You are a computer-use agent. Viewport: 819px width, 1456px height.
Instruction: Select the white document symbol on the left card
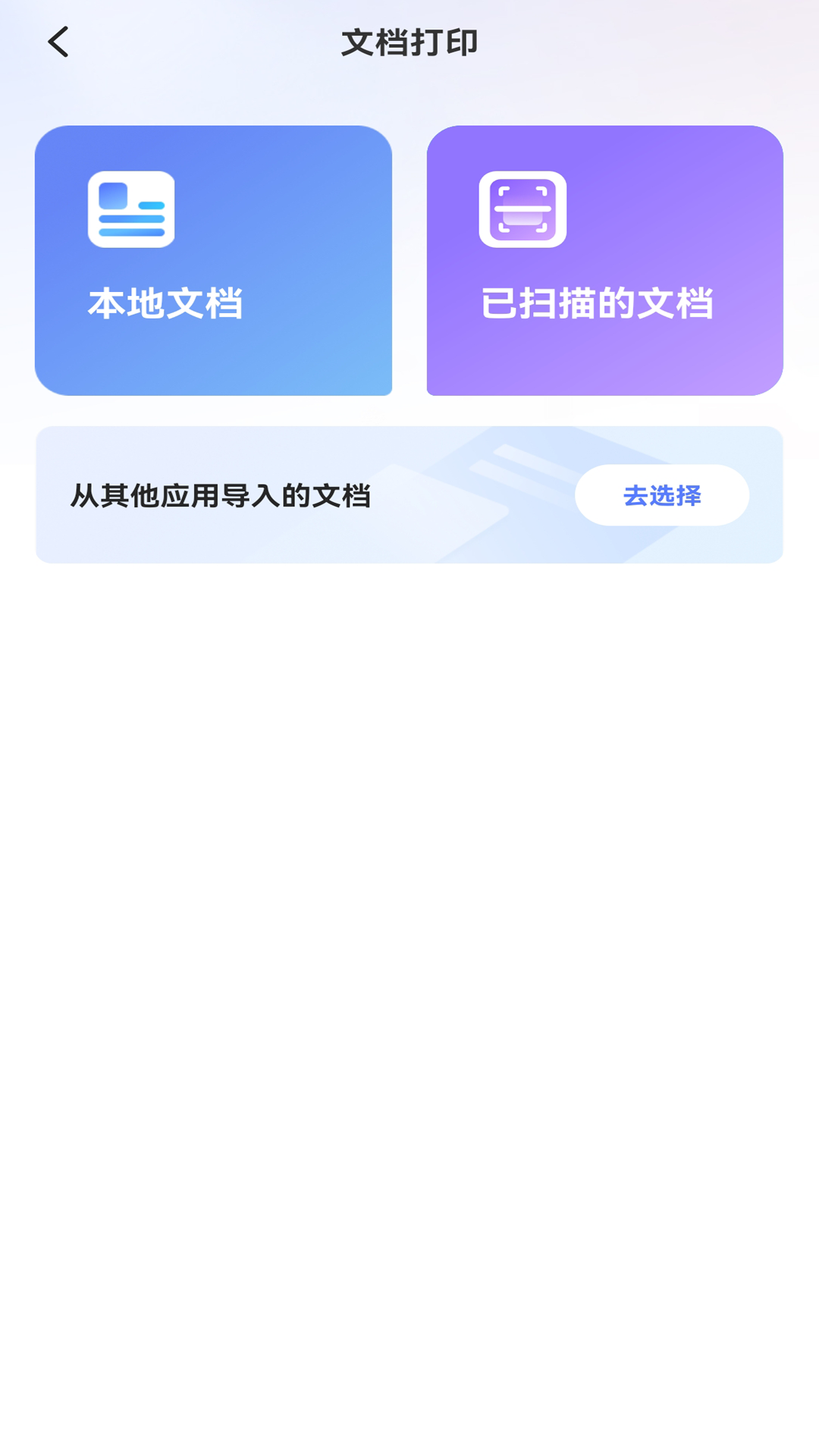click(130, 211)
